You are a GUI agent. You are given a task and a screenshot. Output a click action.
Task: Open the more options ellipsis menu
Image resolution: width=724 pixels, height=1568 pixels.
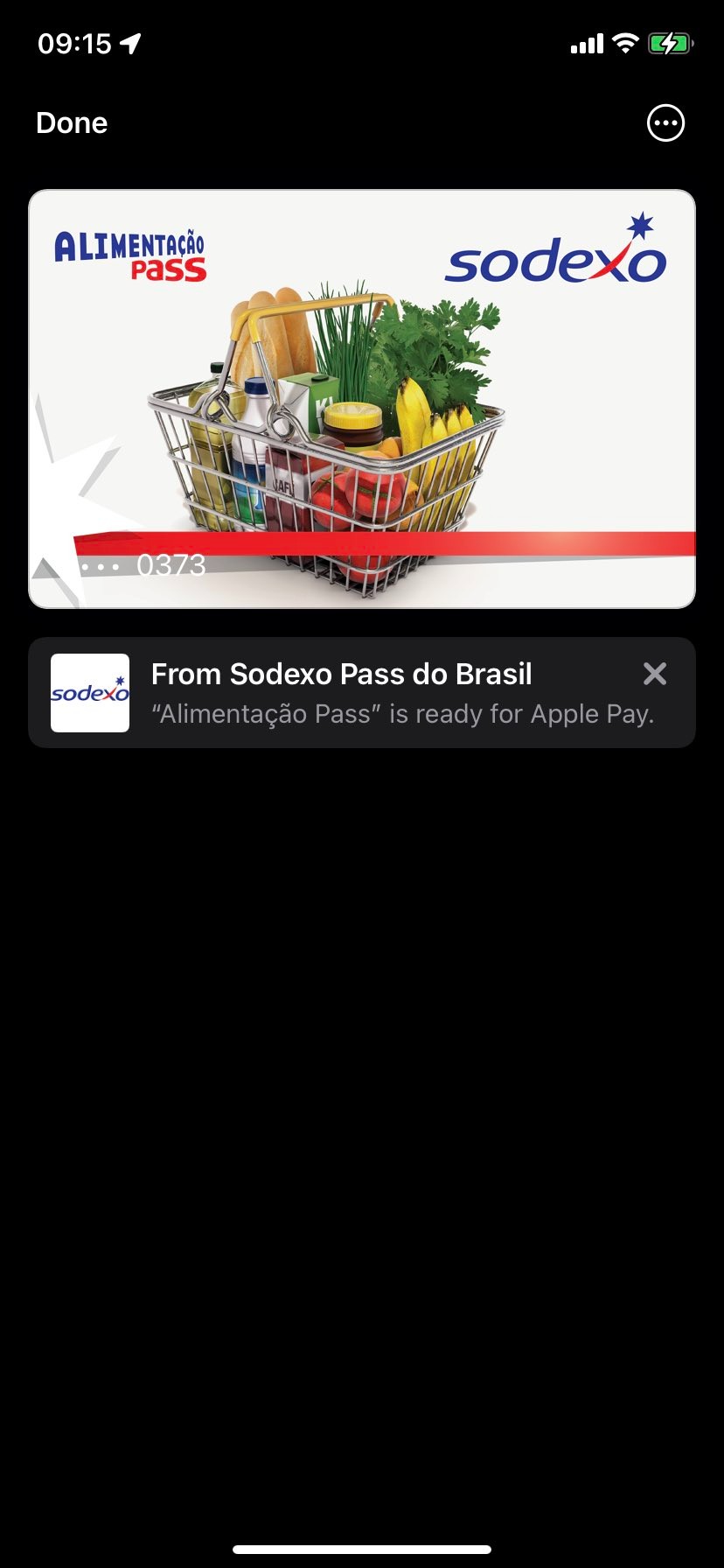(x=665, y=123)
